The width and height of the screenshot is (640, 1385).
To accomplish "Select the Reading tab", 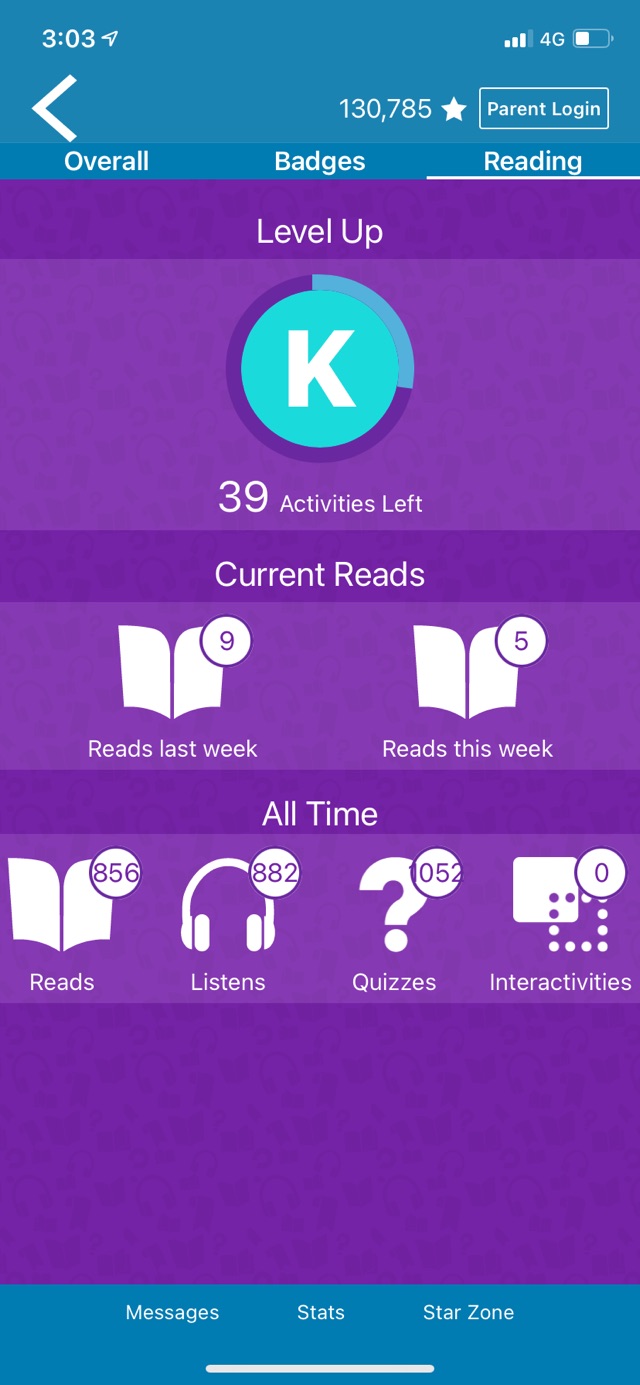I will click(x=533, y=161).
